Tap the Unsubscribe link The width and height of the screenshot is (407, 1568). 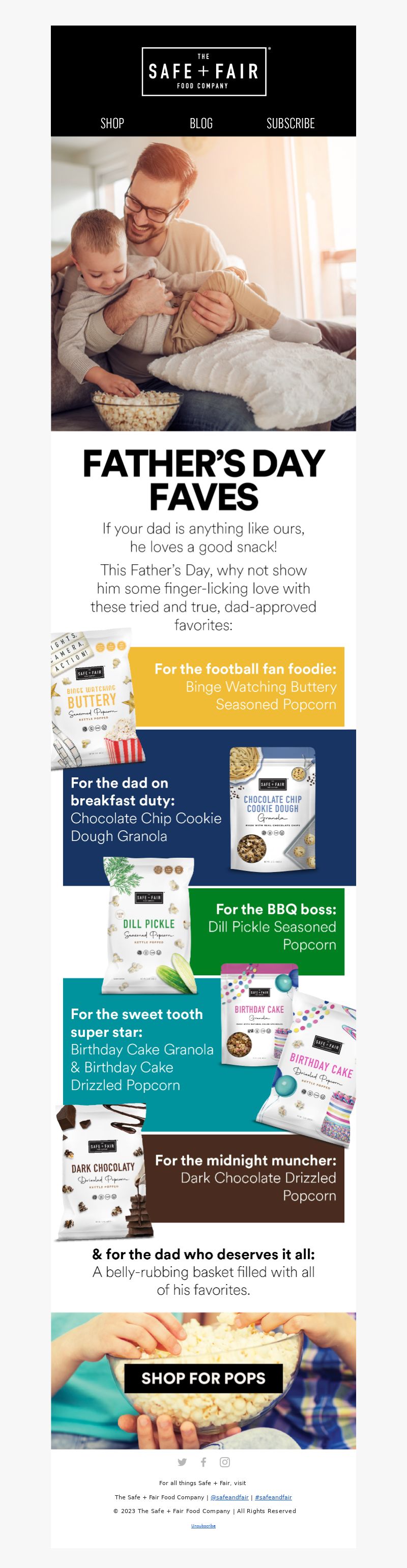203,1526
